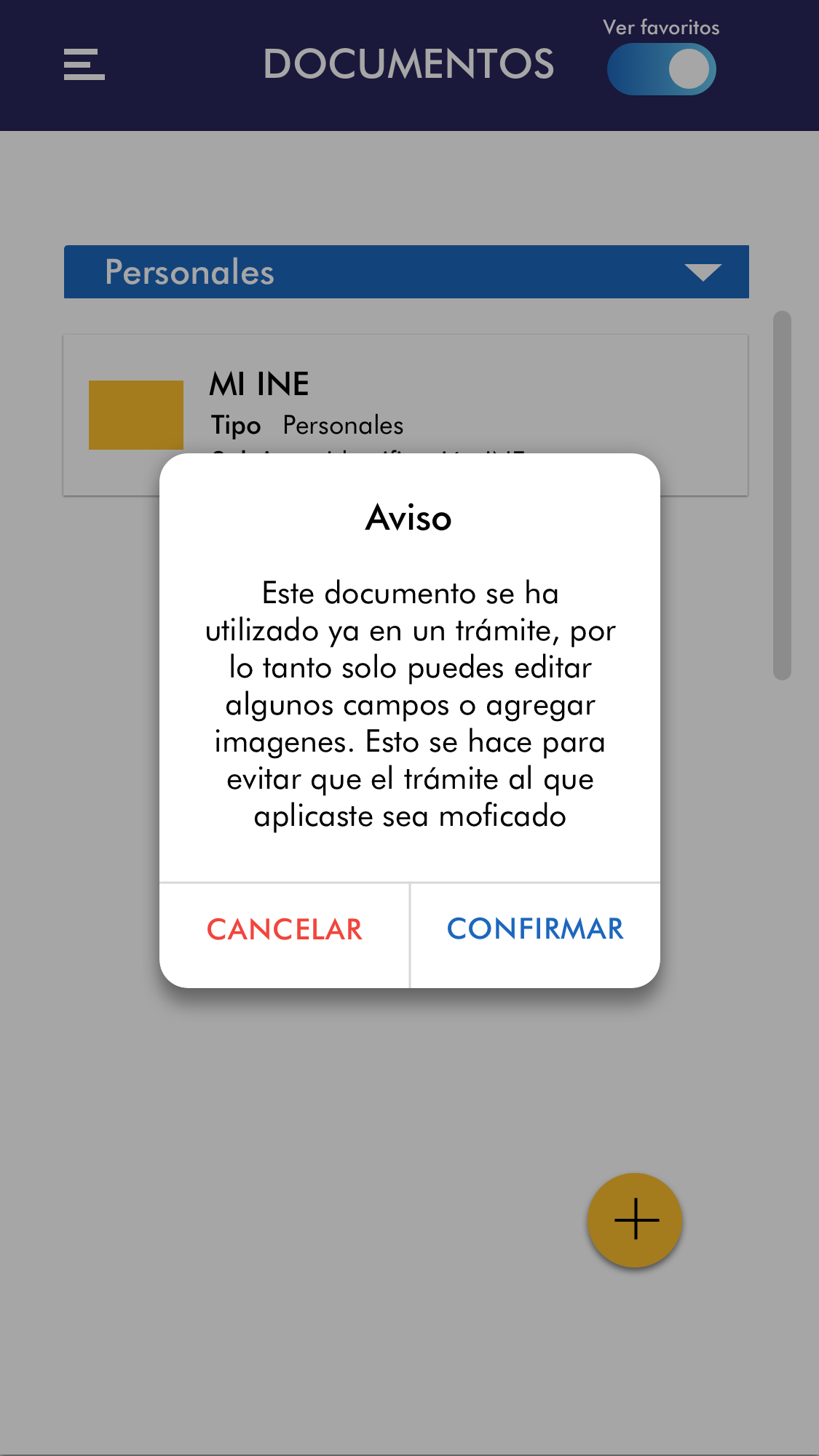The image size is (819, 1456).
Task: Toggle the Ver favoritos switch
Action: (x=661, y=69)
